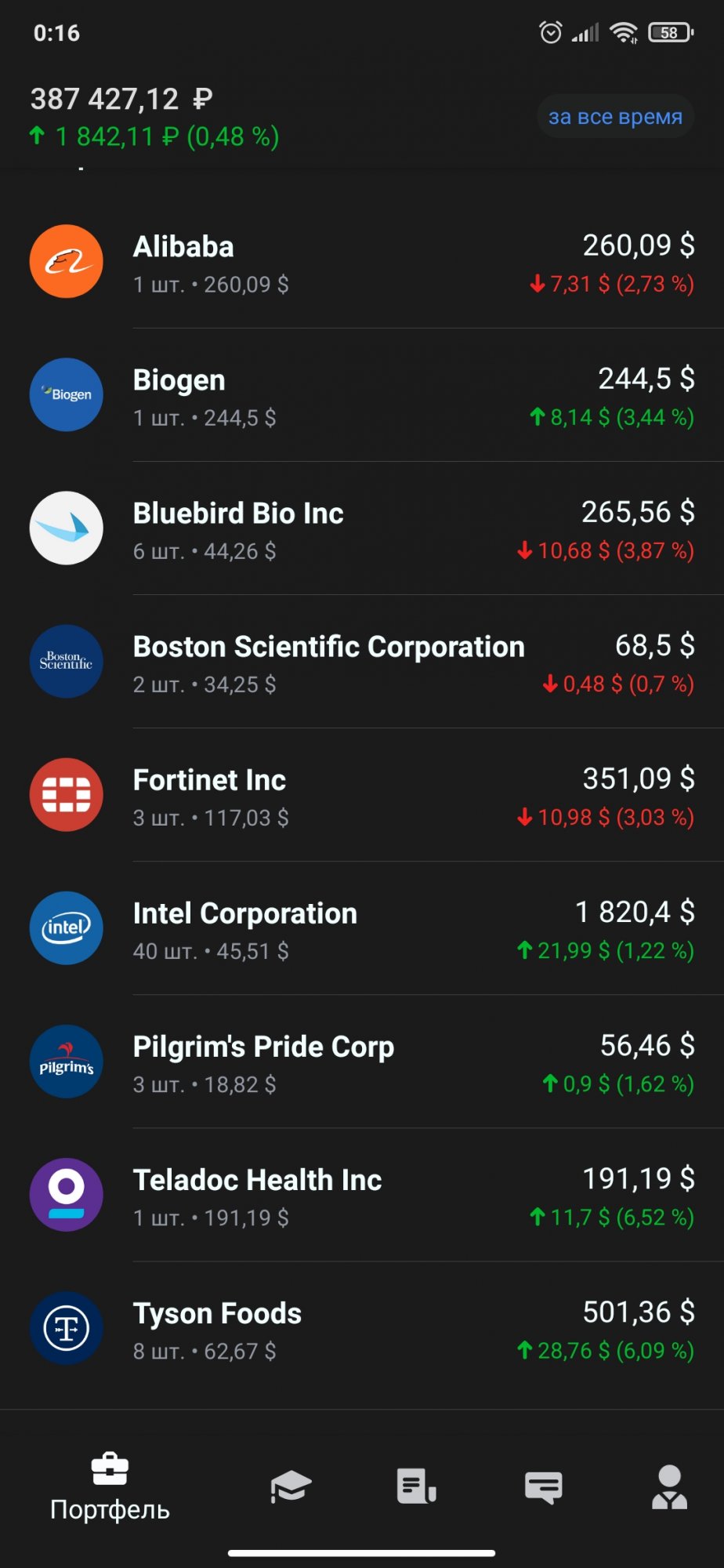Screen dimensions: 724x1568
Task: Tap the Tyson Foods logo
Action: click(66, 1328)
